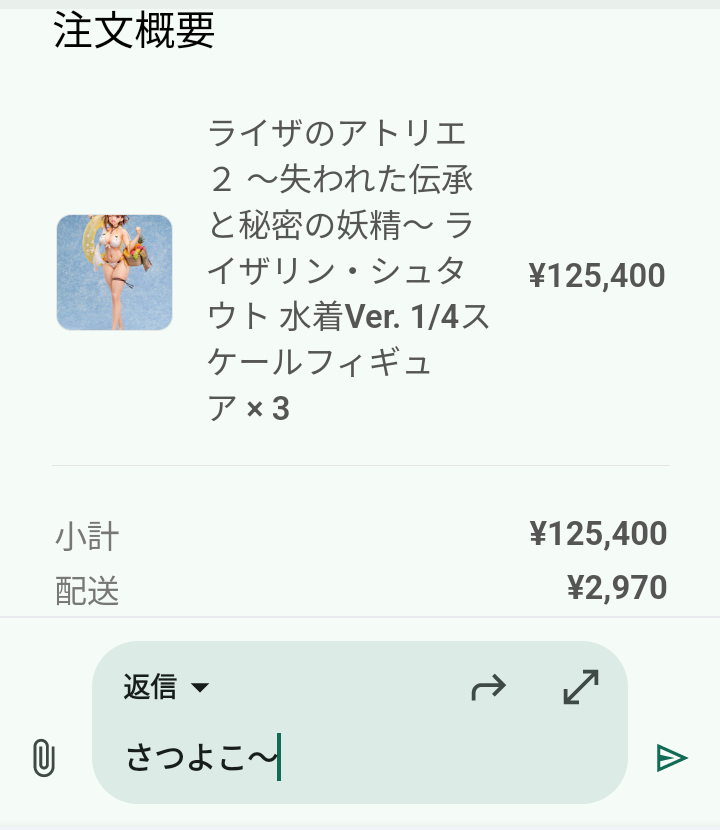720x830 pixels.
Task: Expand the reply box to full screen
Action: 580,687
